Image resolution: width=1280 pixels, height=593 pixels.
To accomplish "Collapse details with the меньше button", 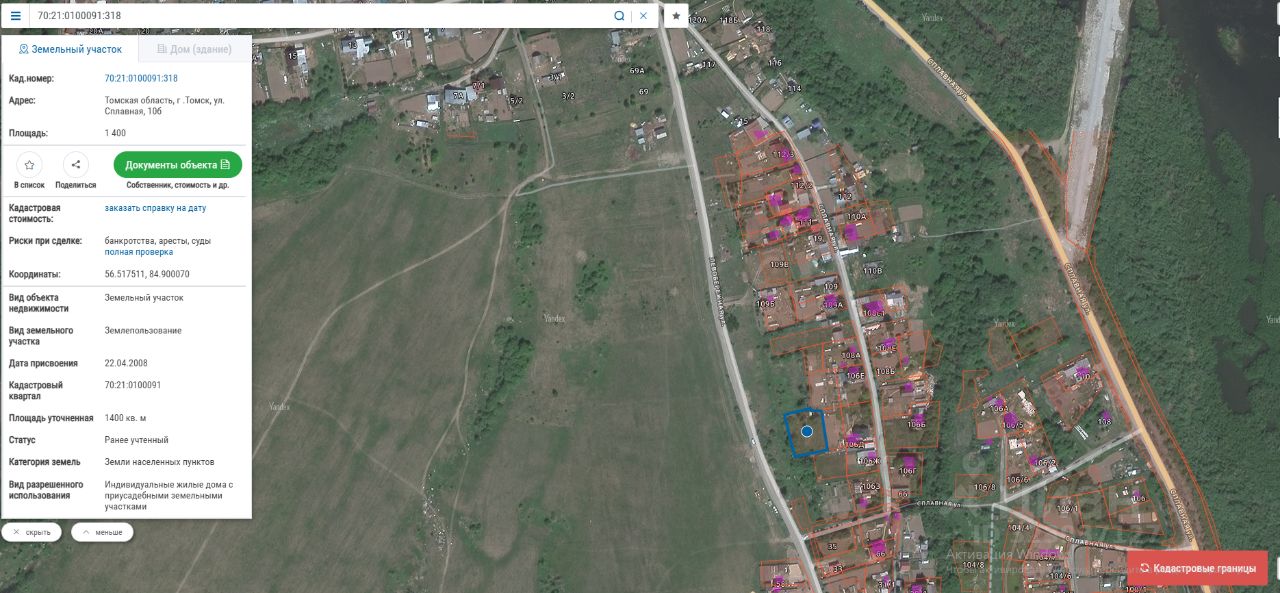I will (102, 532).
